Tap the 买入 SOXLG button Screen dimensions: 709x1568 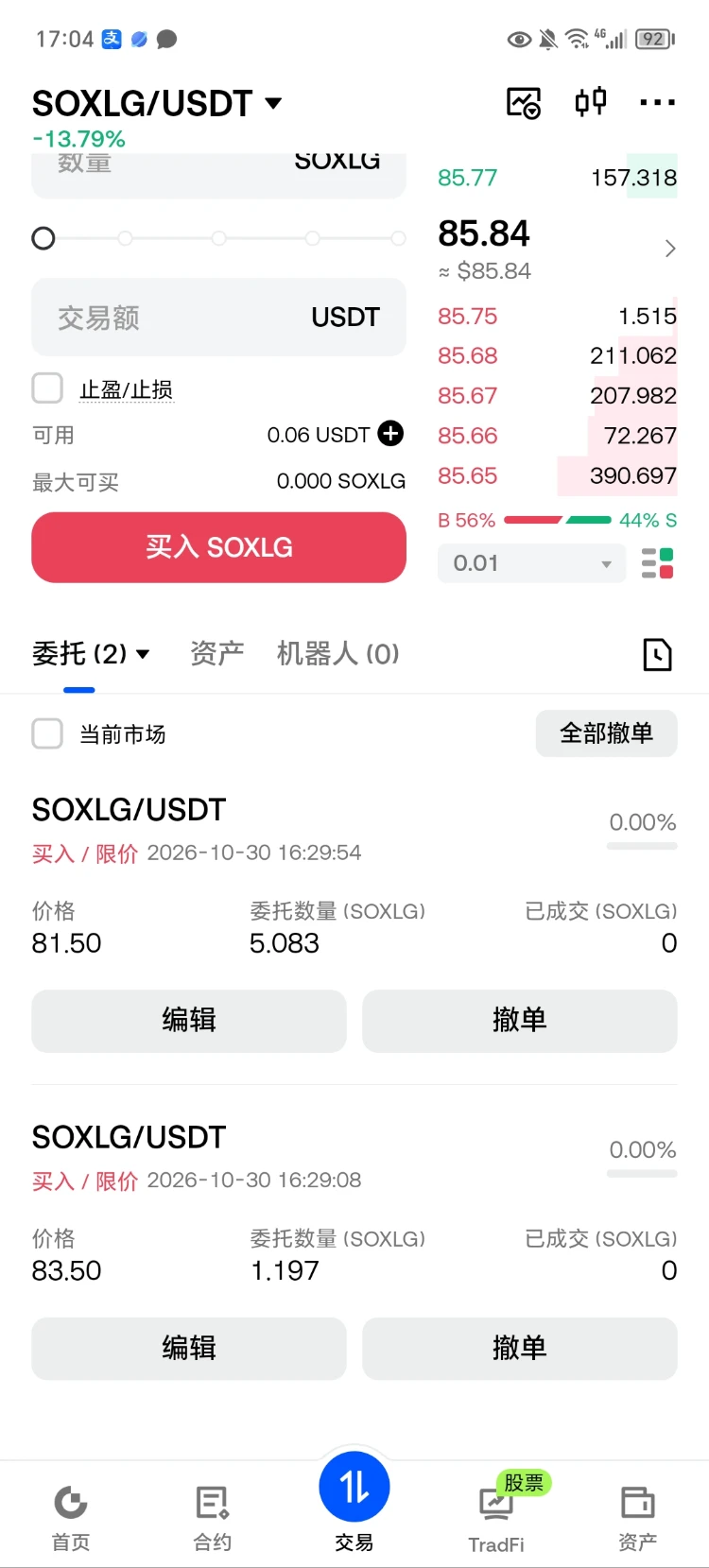[218, 547]
